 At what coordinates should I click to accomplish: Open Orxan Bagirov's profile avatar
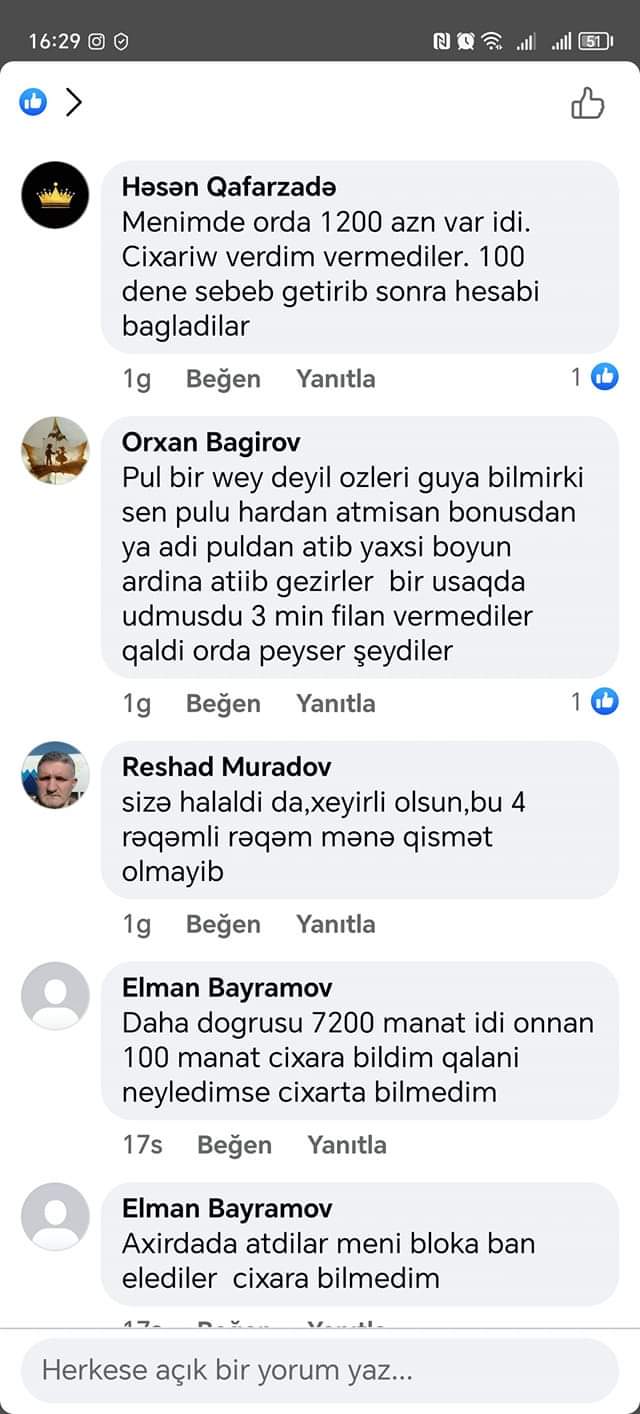point(55,450)
